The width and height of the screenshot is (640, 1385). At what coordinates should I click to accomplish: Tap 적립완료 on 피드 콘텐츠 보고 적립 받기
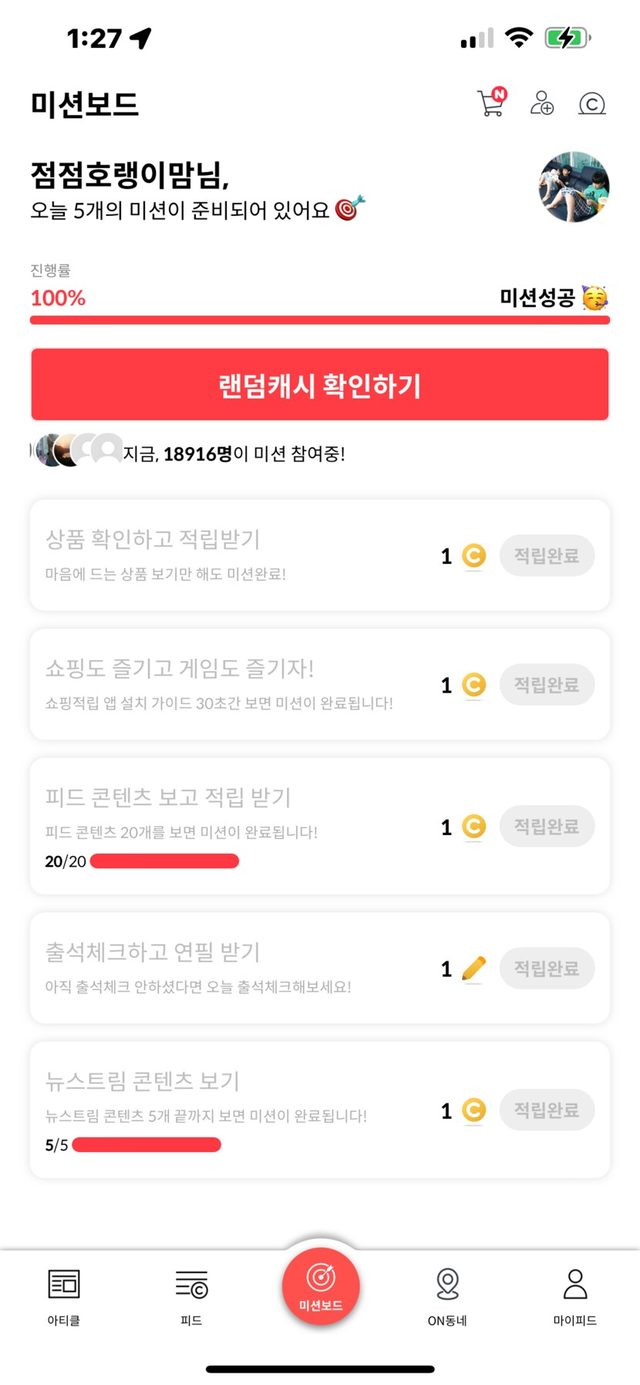[546, 827]
